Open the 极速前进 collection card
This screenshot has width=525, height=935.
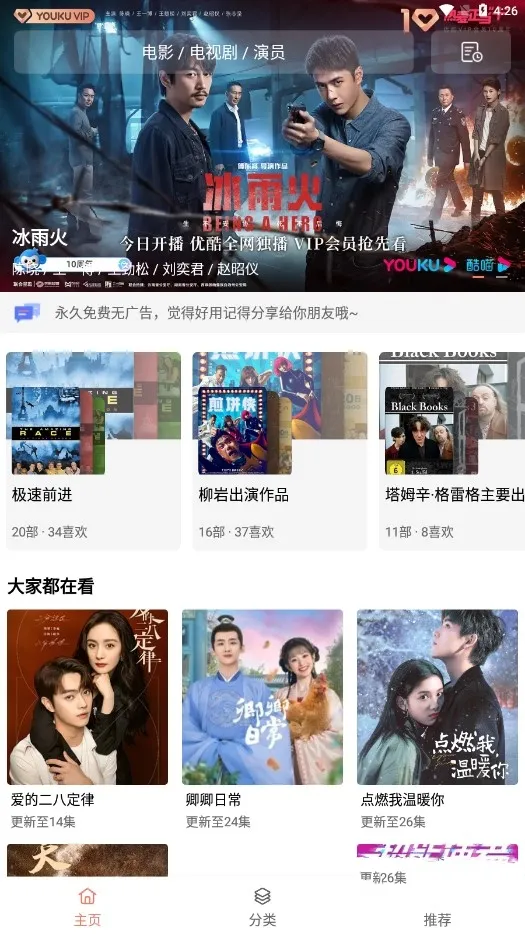[94, 451]
